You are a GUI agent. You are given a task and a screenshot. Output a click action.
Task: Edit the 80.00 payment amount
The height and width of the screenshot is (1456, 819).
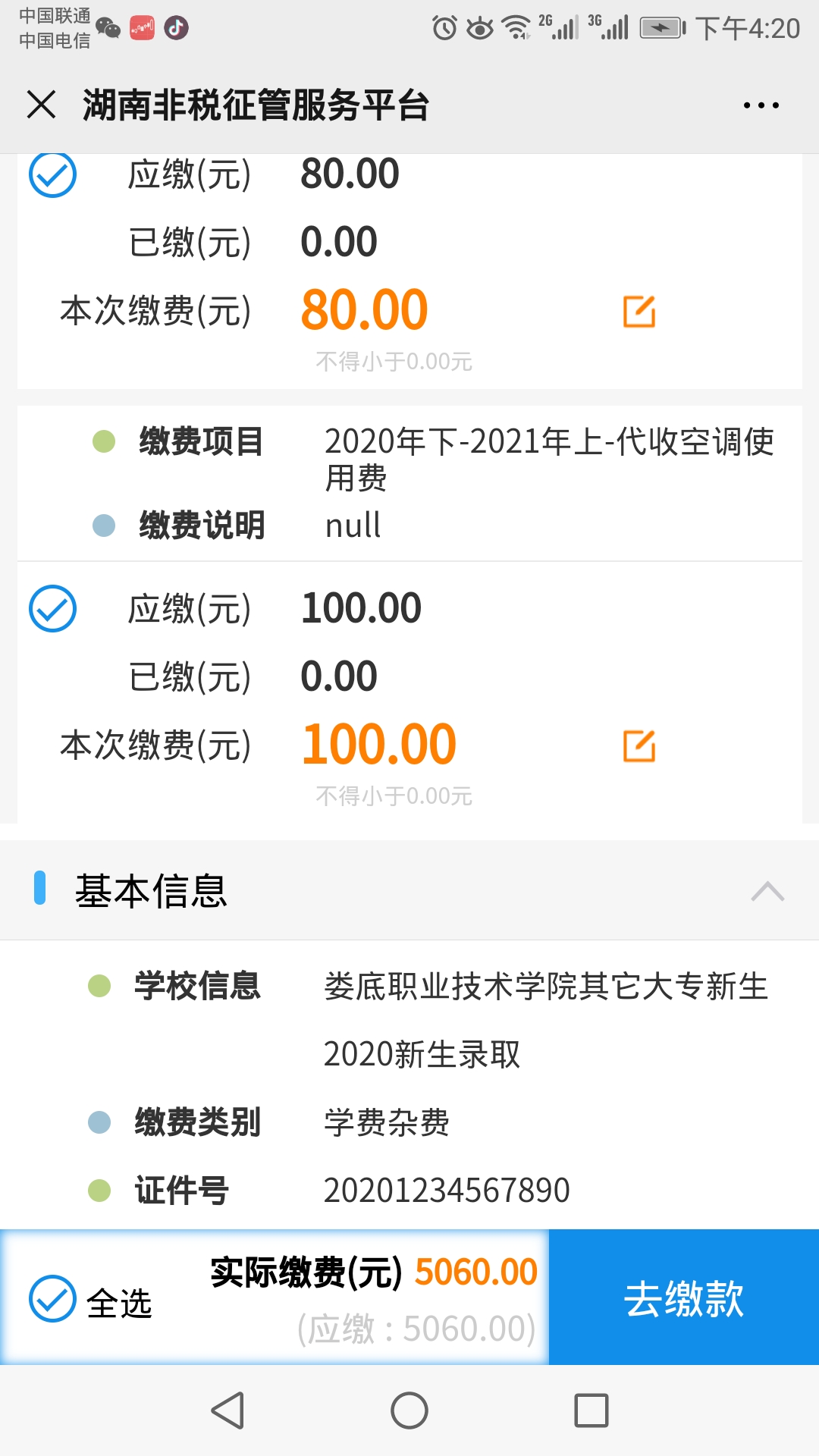pyautogui.click(x=639, y=312)
